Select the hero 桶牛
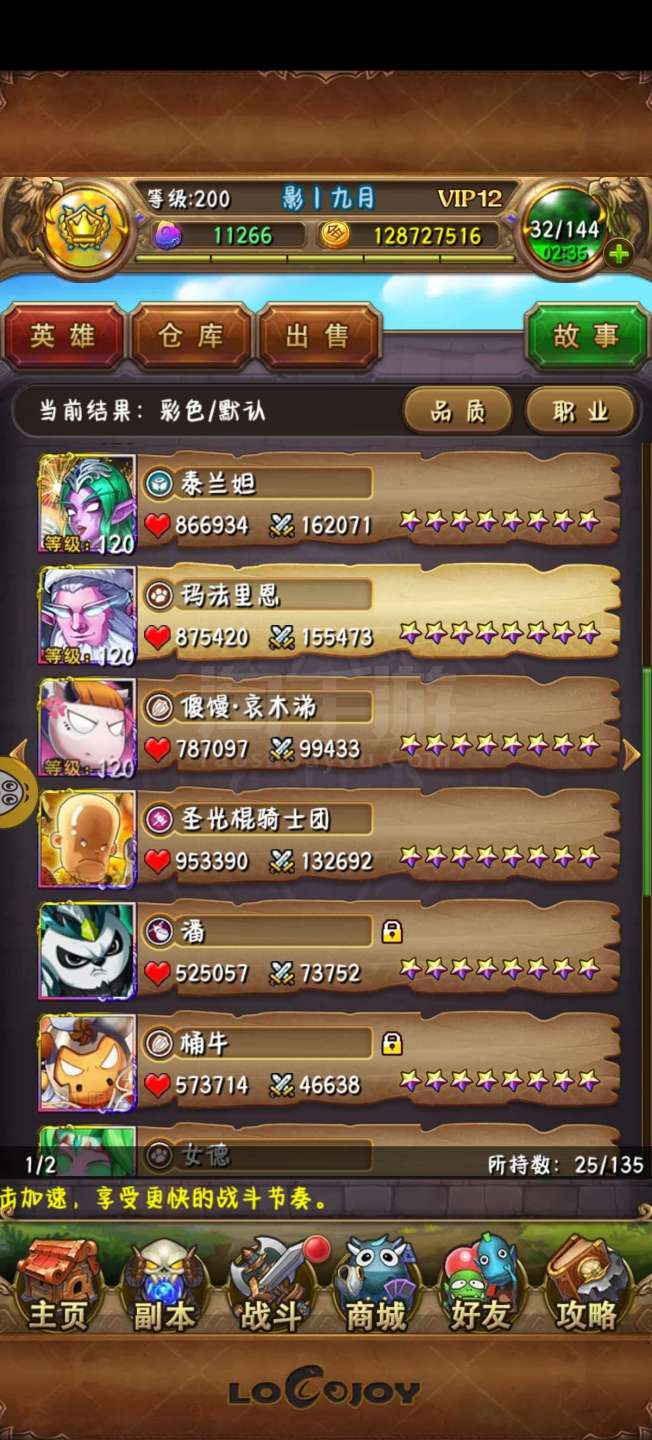Image resolution: width=652 pixels, height=1440 pixels. 329,1063
